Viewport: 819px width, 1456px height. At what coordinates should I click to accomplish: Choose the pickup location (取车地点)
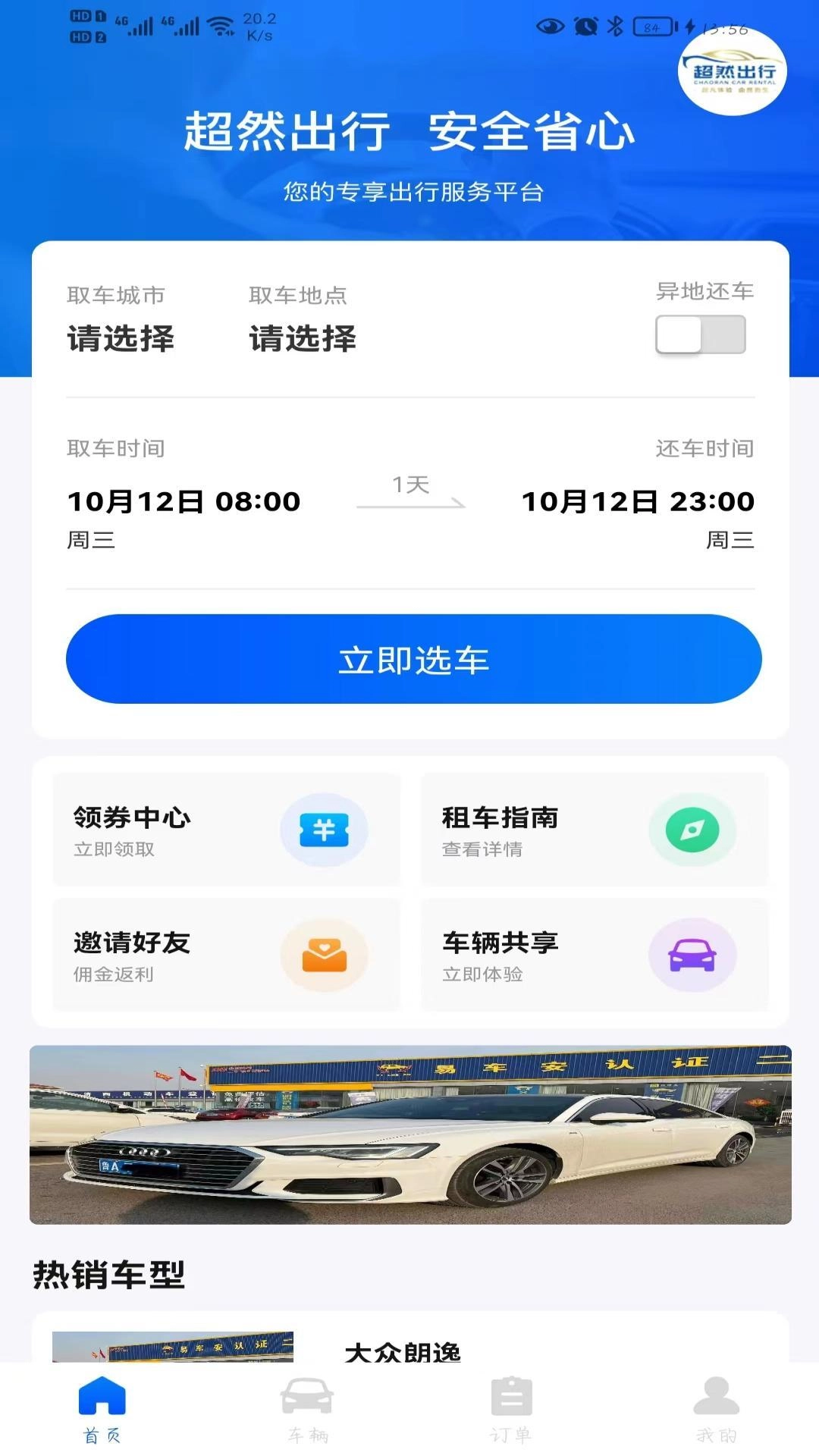click(302, 337)
